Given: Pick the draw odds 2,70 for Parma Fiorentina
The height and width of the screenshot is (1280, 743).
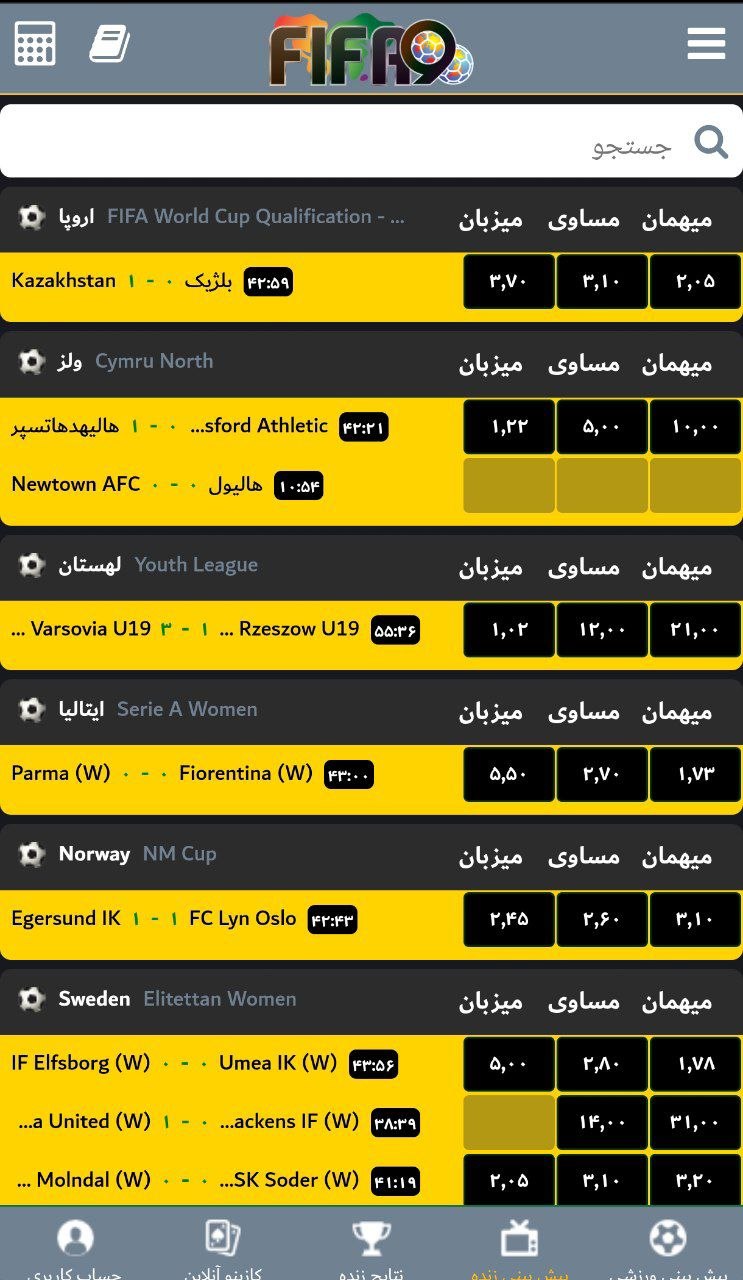Looking at the screenshot, I should (x=602, y=774).
